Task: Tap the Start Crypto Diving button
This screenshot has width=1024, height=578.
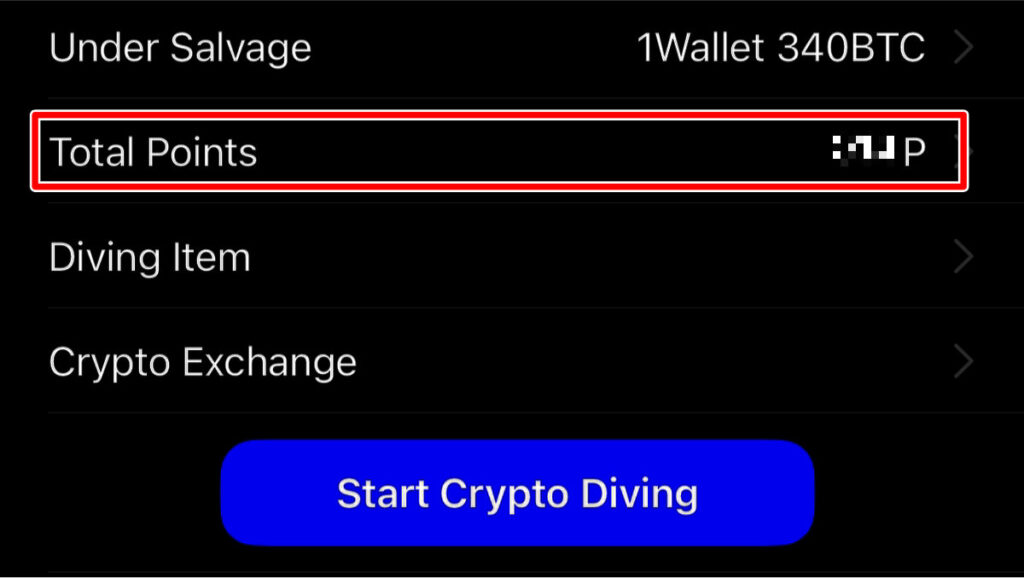Action: (x=517, y=493)
